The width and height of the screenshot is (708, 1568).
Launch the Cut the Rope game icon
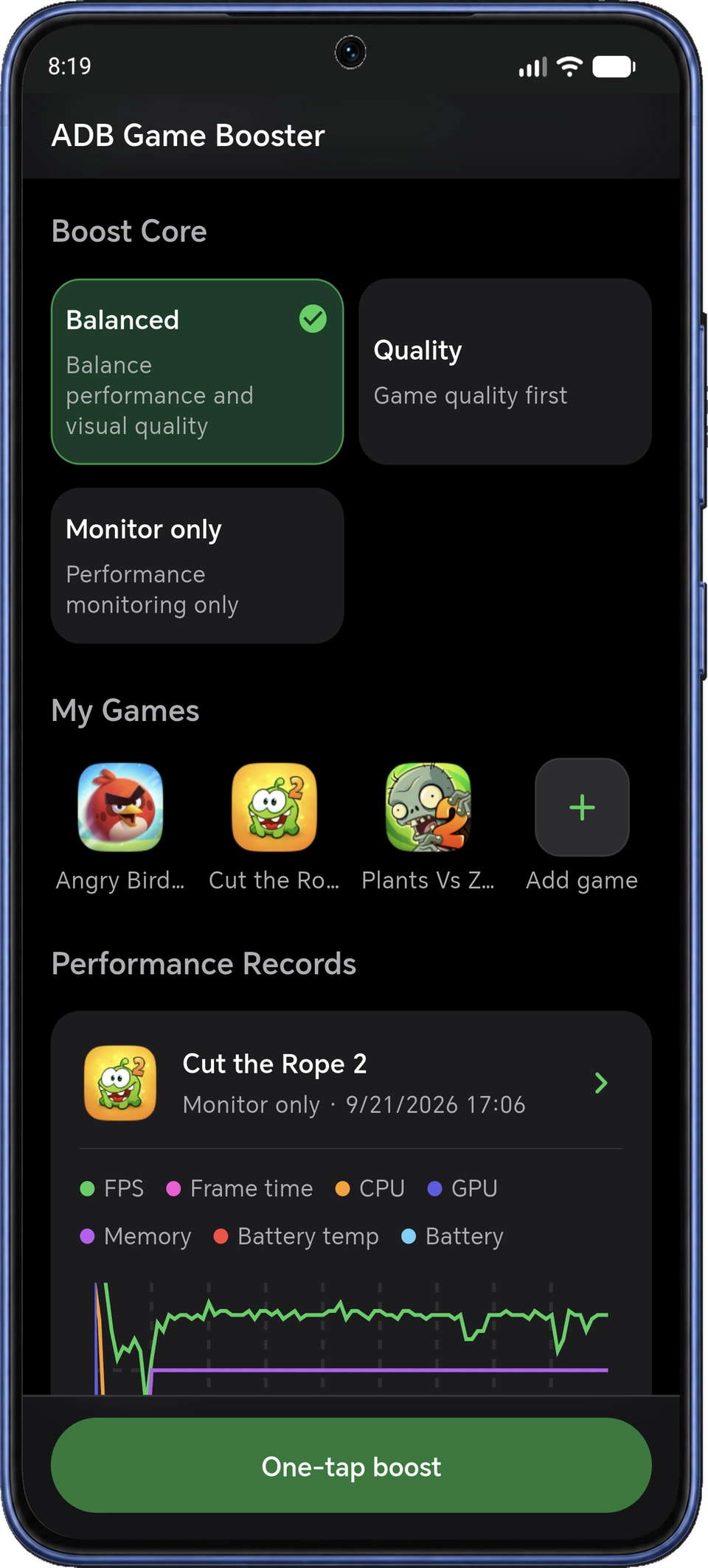[x=274, y=807]
